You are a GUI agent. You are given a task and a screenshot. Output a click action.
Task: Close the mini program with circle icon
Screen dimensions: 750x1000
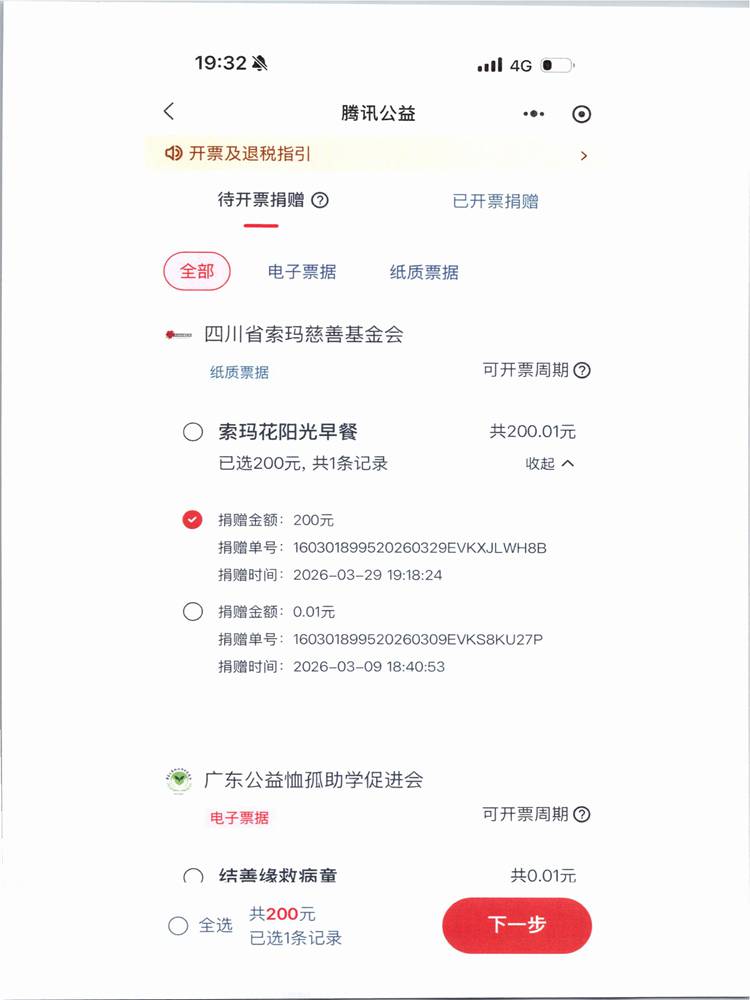(581, 114)
